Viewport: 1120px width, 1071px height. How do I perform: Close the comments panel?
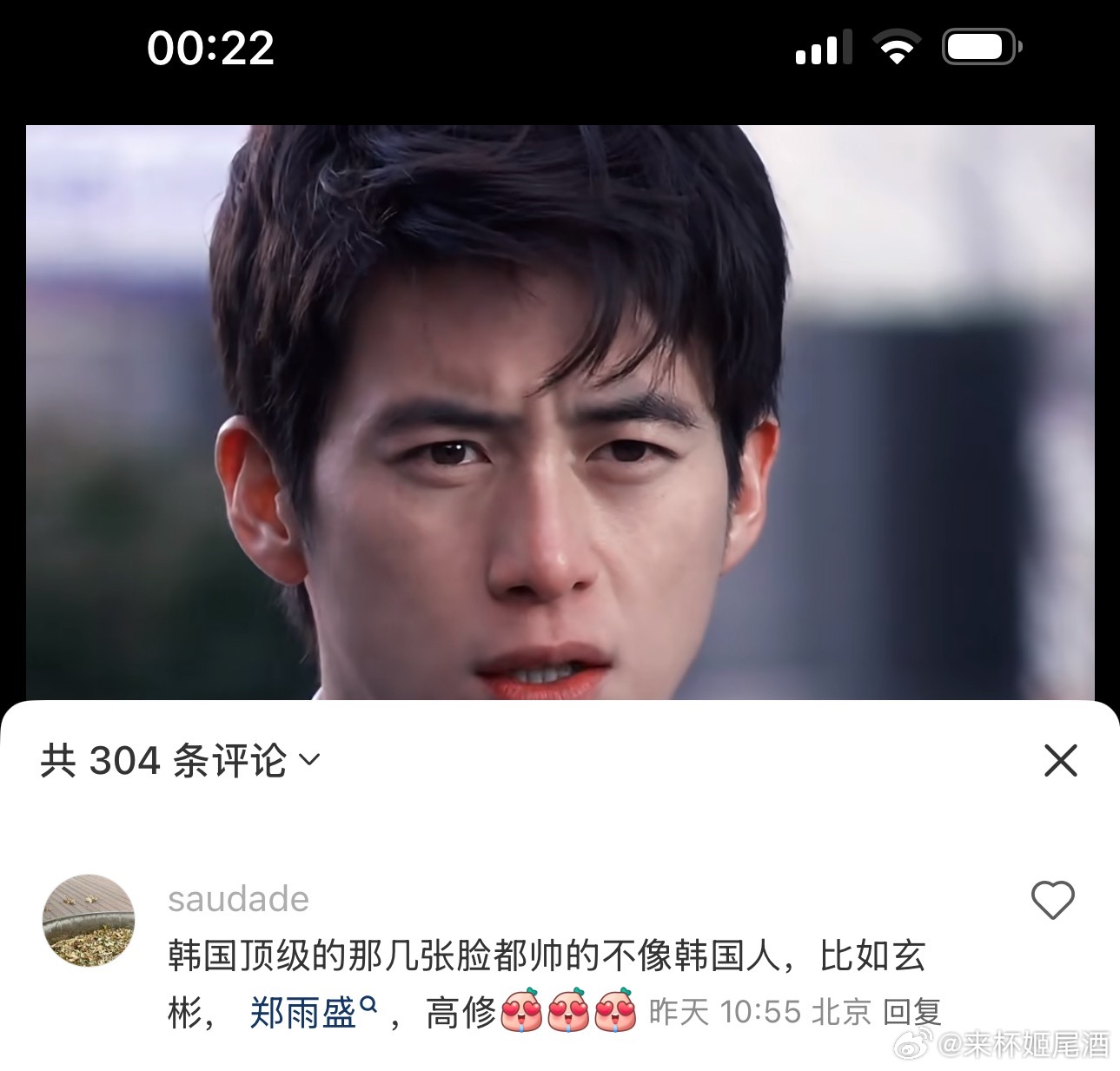1060,760
